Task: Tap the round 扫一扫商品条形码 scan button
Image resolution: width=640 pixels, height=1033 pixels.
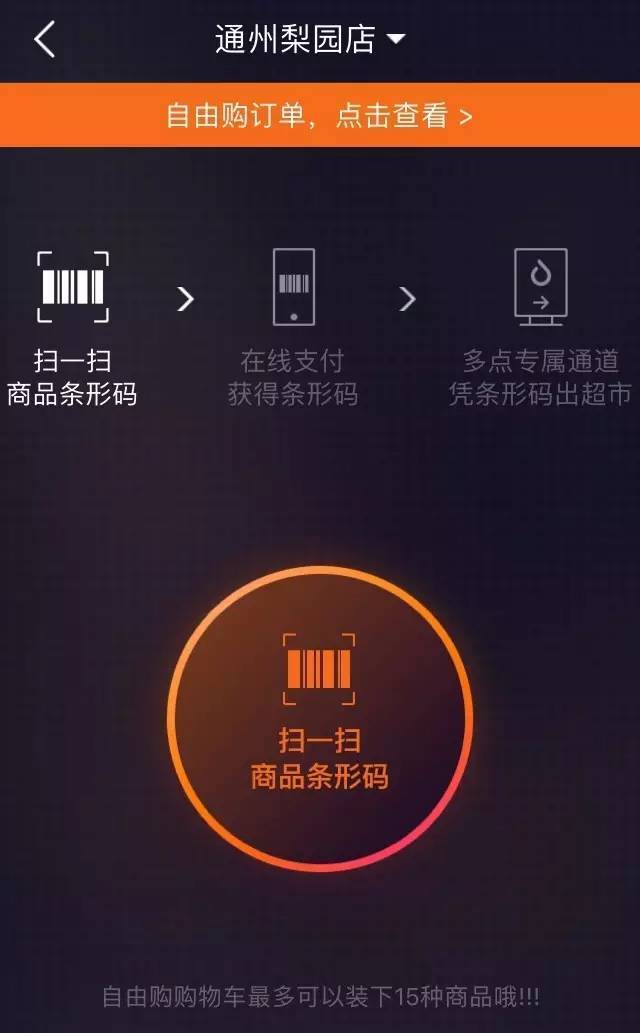Action: 320,716
